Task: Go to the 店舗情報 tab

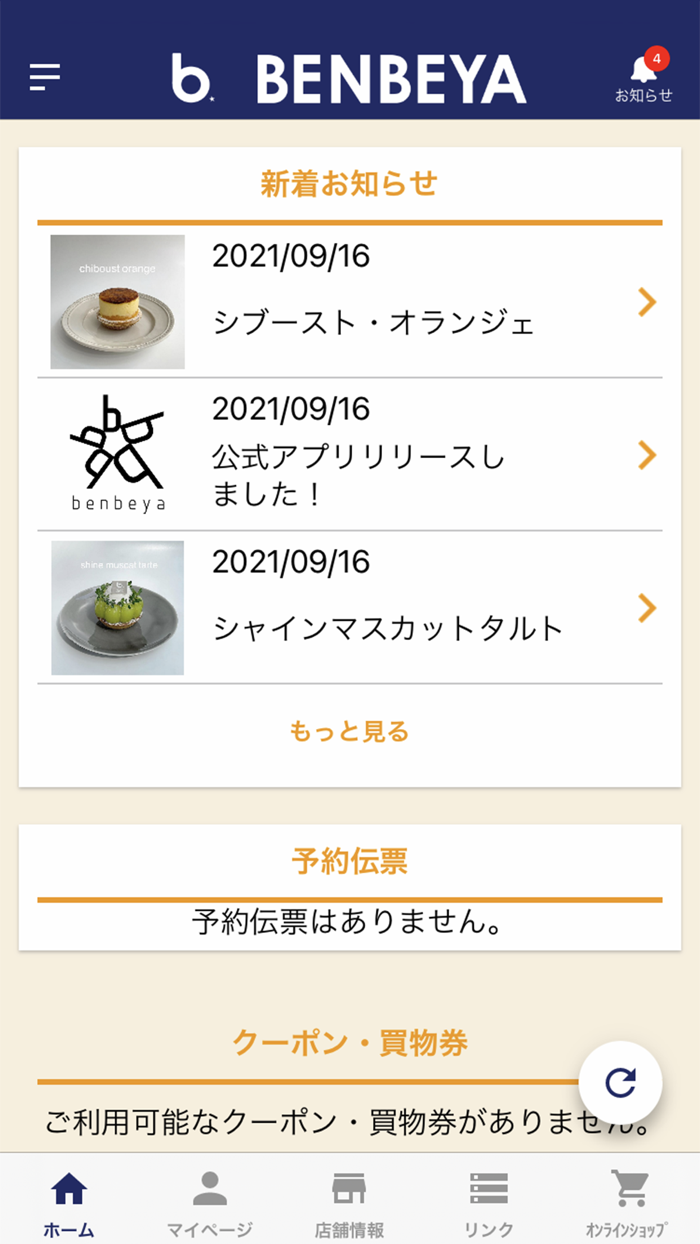Action: [349, 1203]
